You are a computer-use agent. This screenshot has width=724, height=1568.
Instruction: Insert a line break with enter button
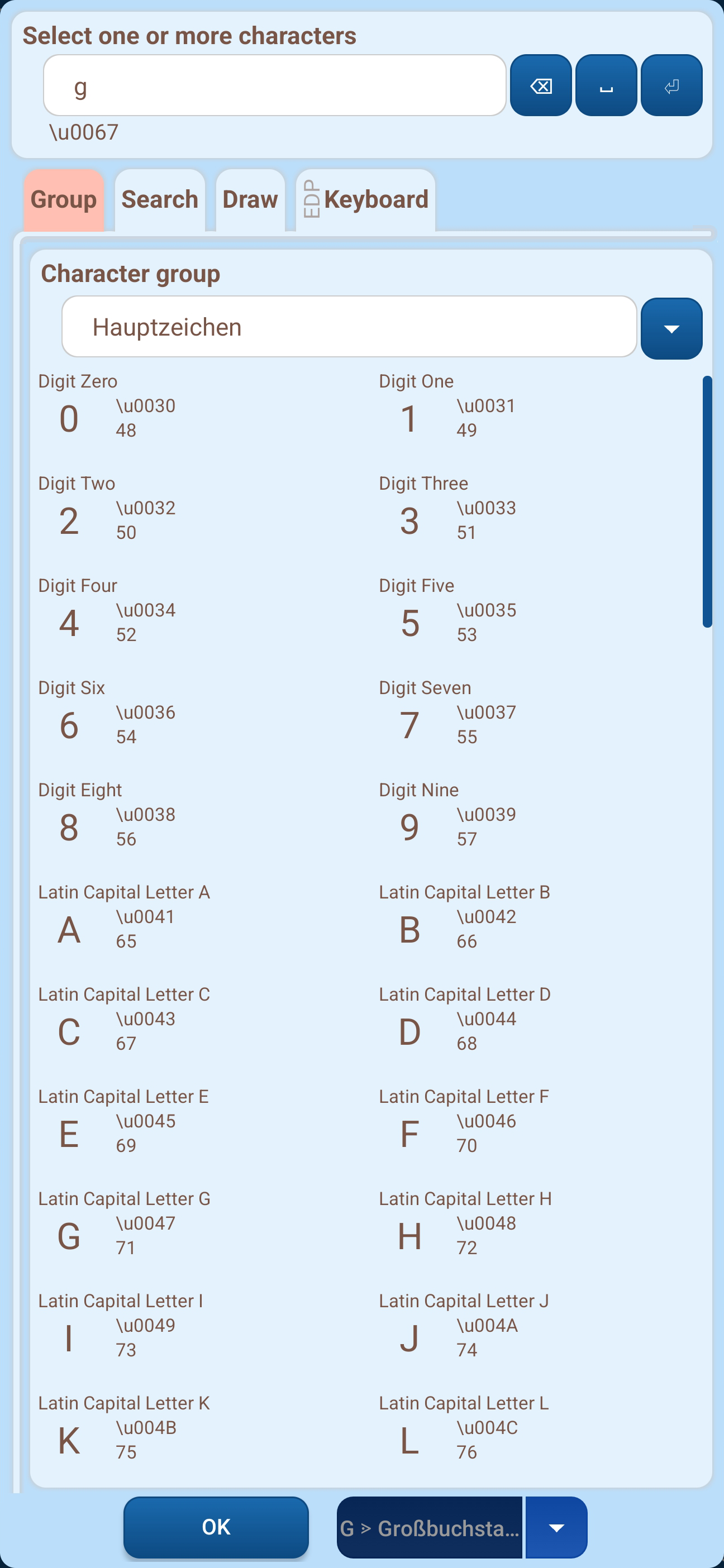pyautogui.click(x=671, y=85)
